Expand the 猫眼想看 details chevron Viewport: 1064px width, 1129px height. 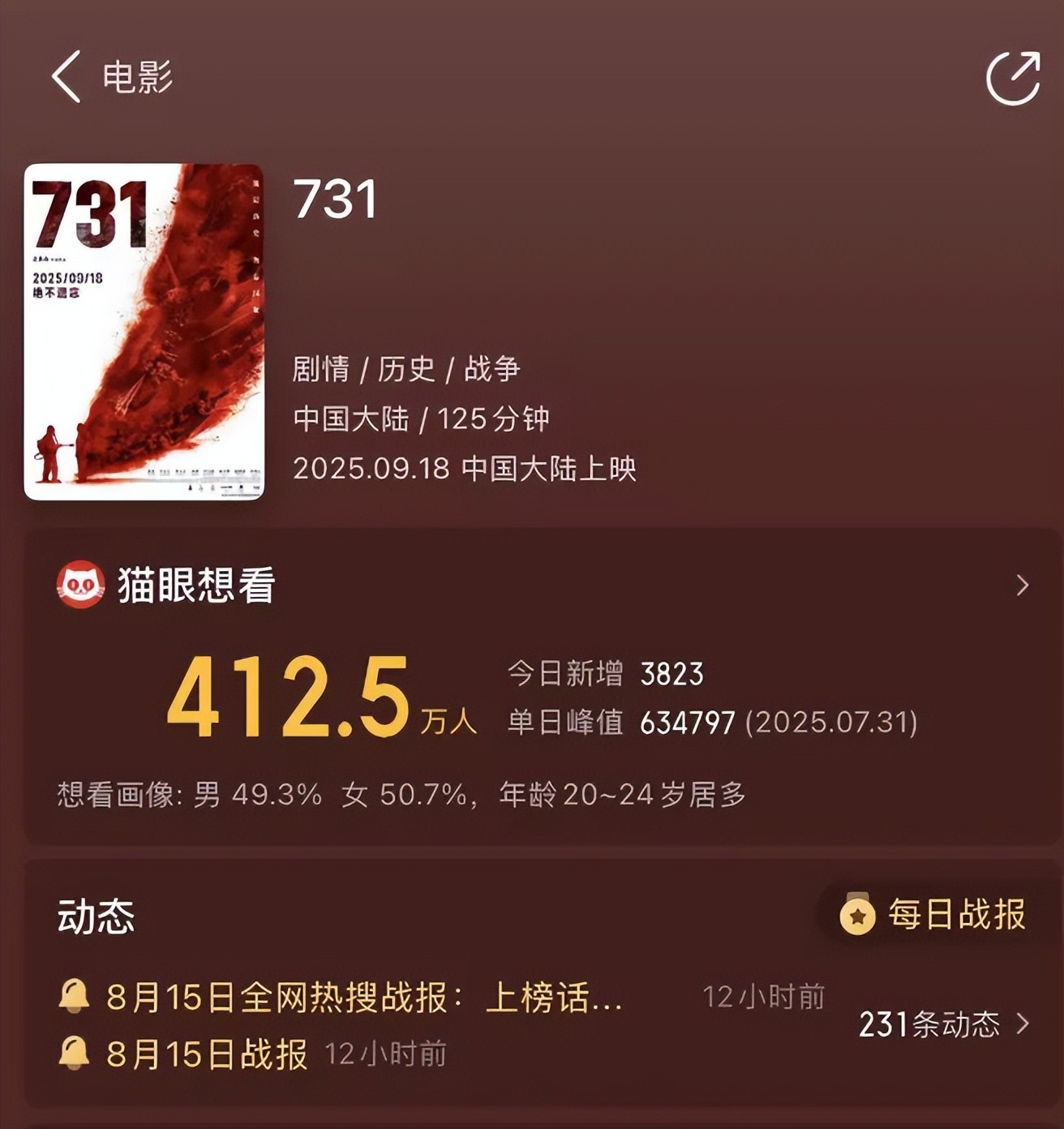(x=1022, y=585)
